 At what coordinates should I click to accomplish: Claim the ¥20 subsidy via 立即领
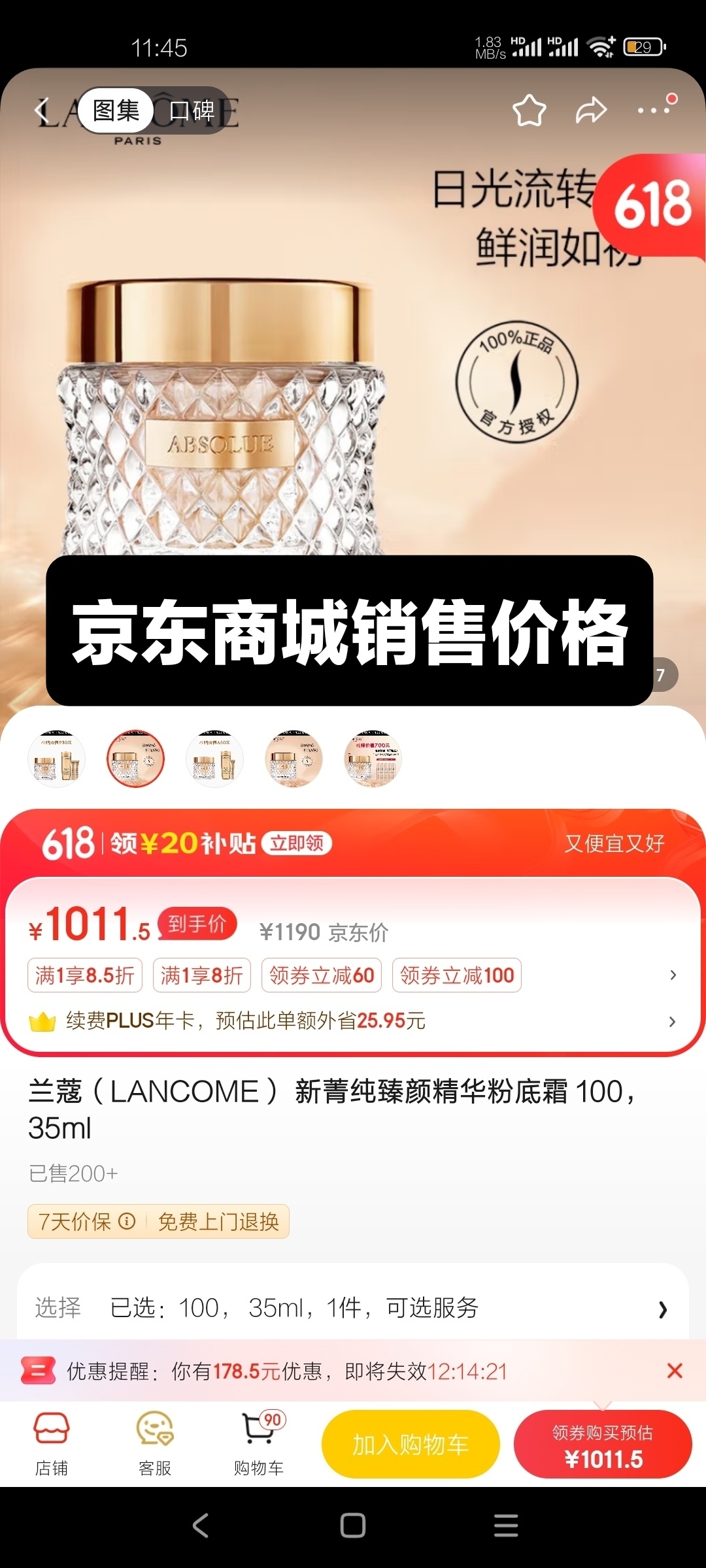coord(297,843)
